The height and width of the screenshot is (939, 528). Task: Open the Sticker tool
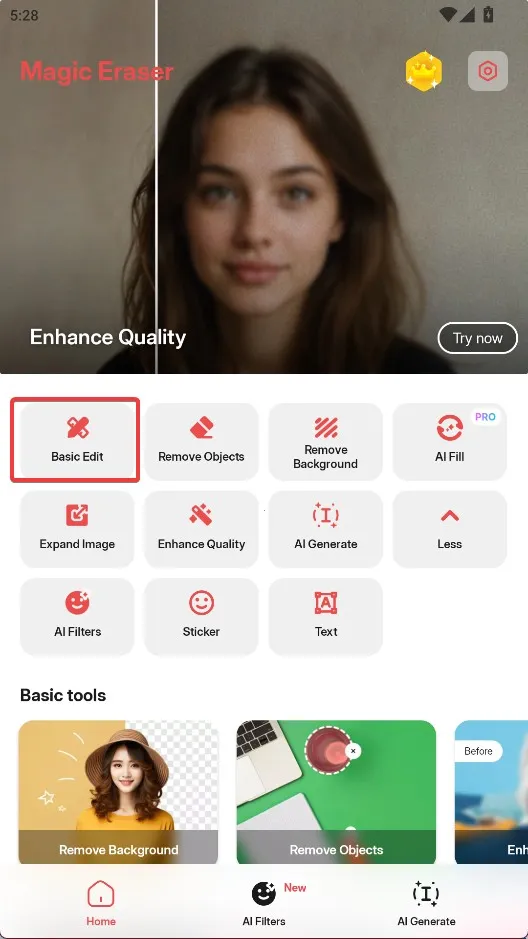[201, 616]
